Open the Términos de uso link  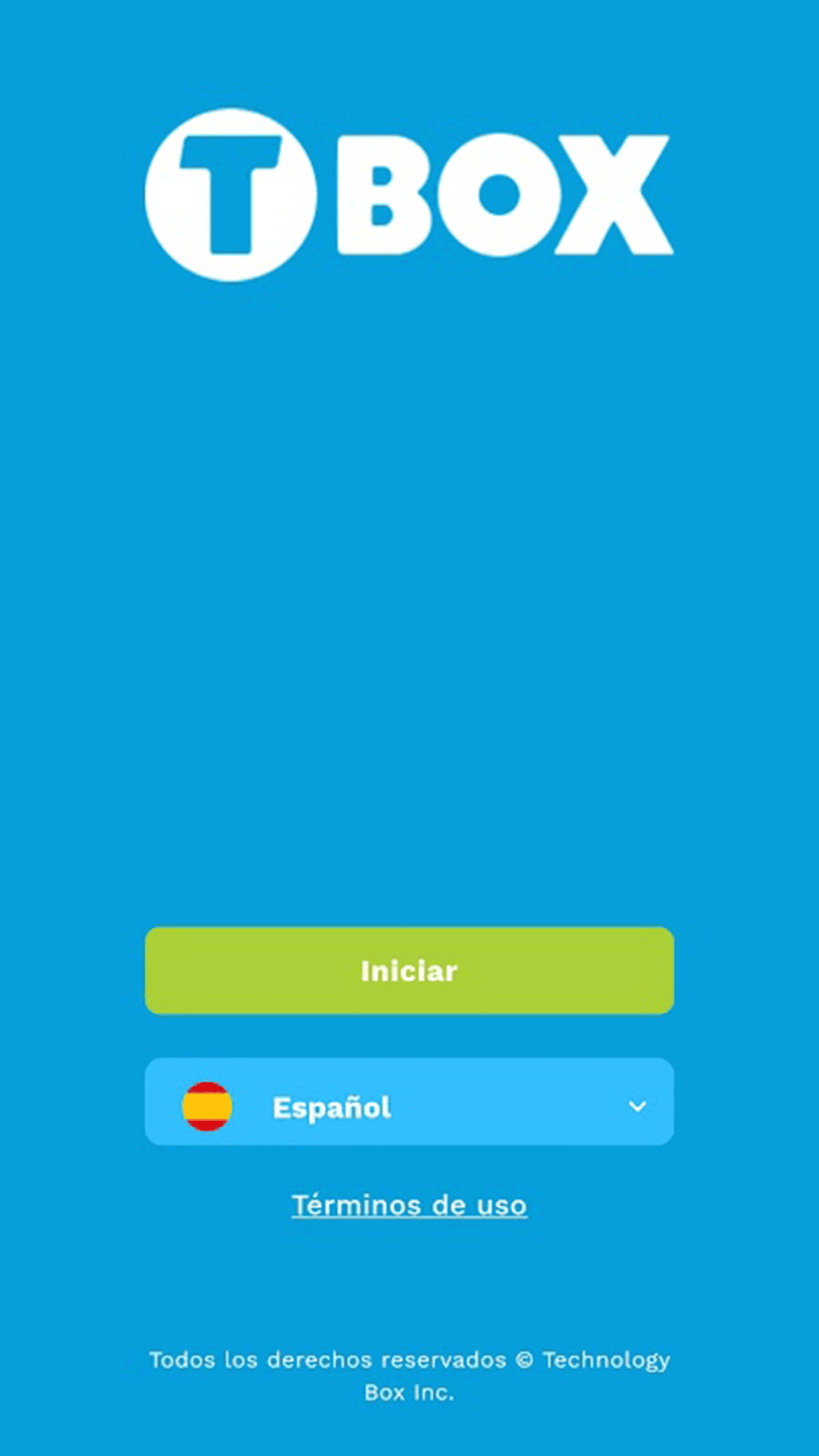point(409,1205)
